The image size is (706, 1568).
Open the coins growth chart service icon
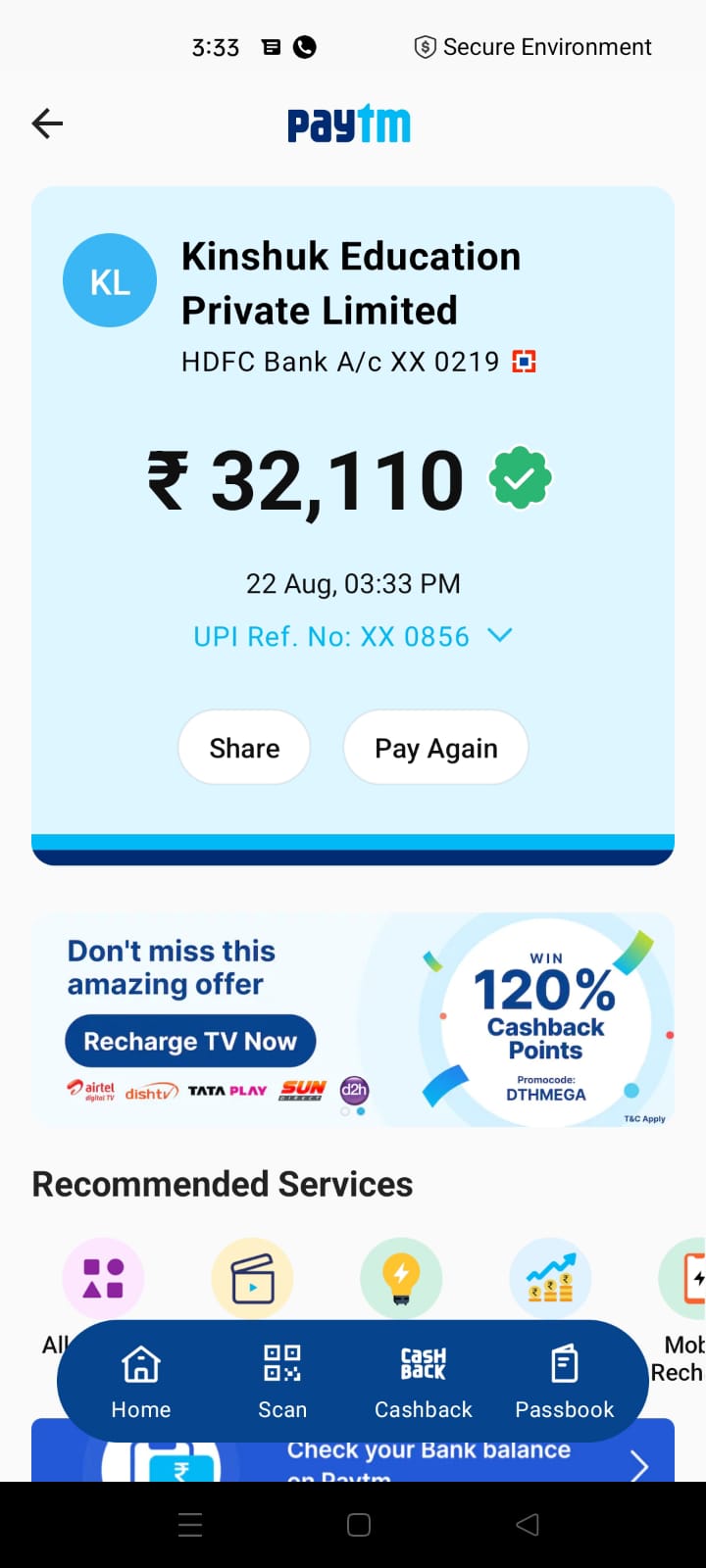(550, 1278)
